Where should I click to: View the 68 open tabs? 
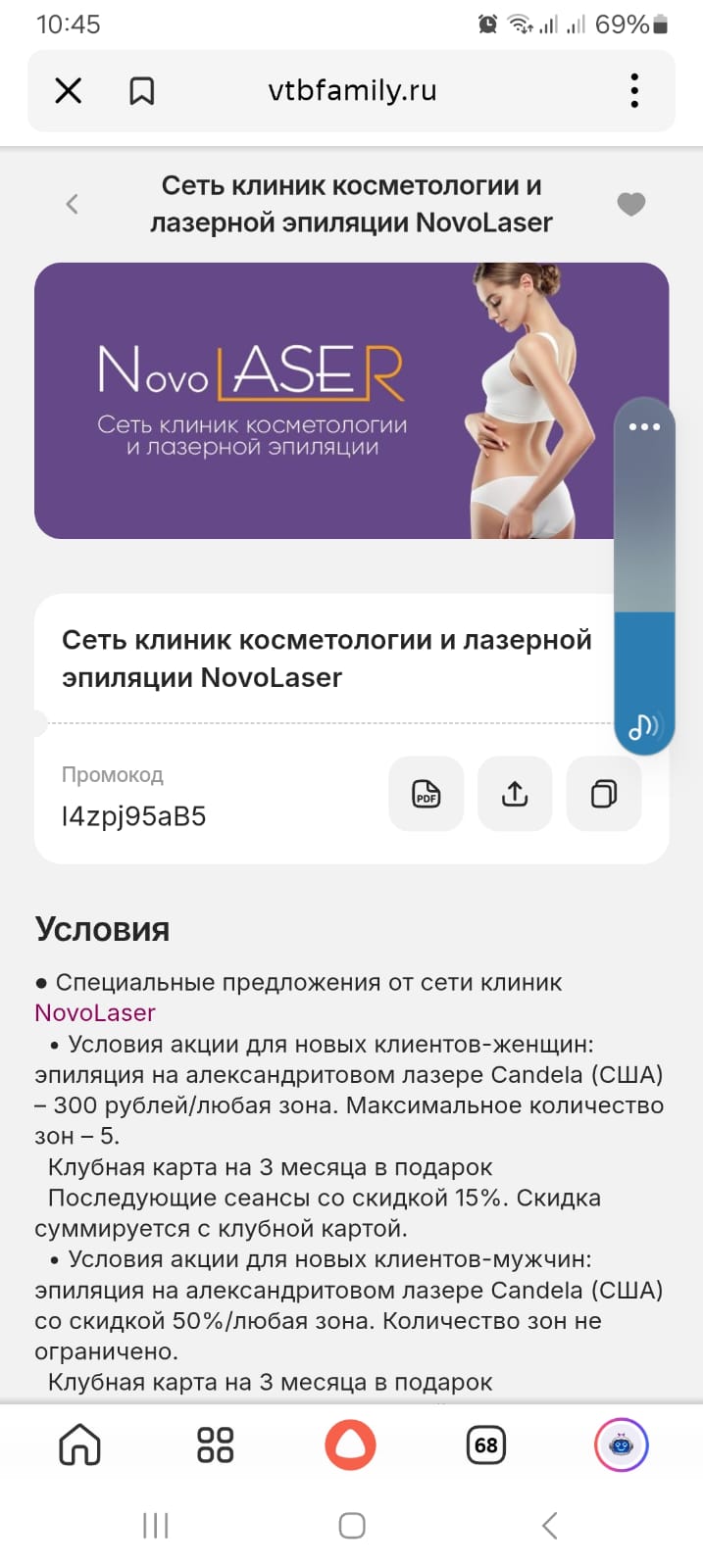pos(486,1445)
